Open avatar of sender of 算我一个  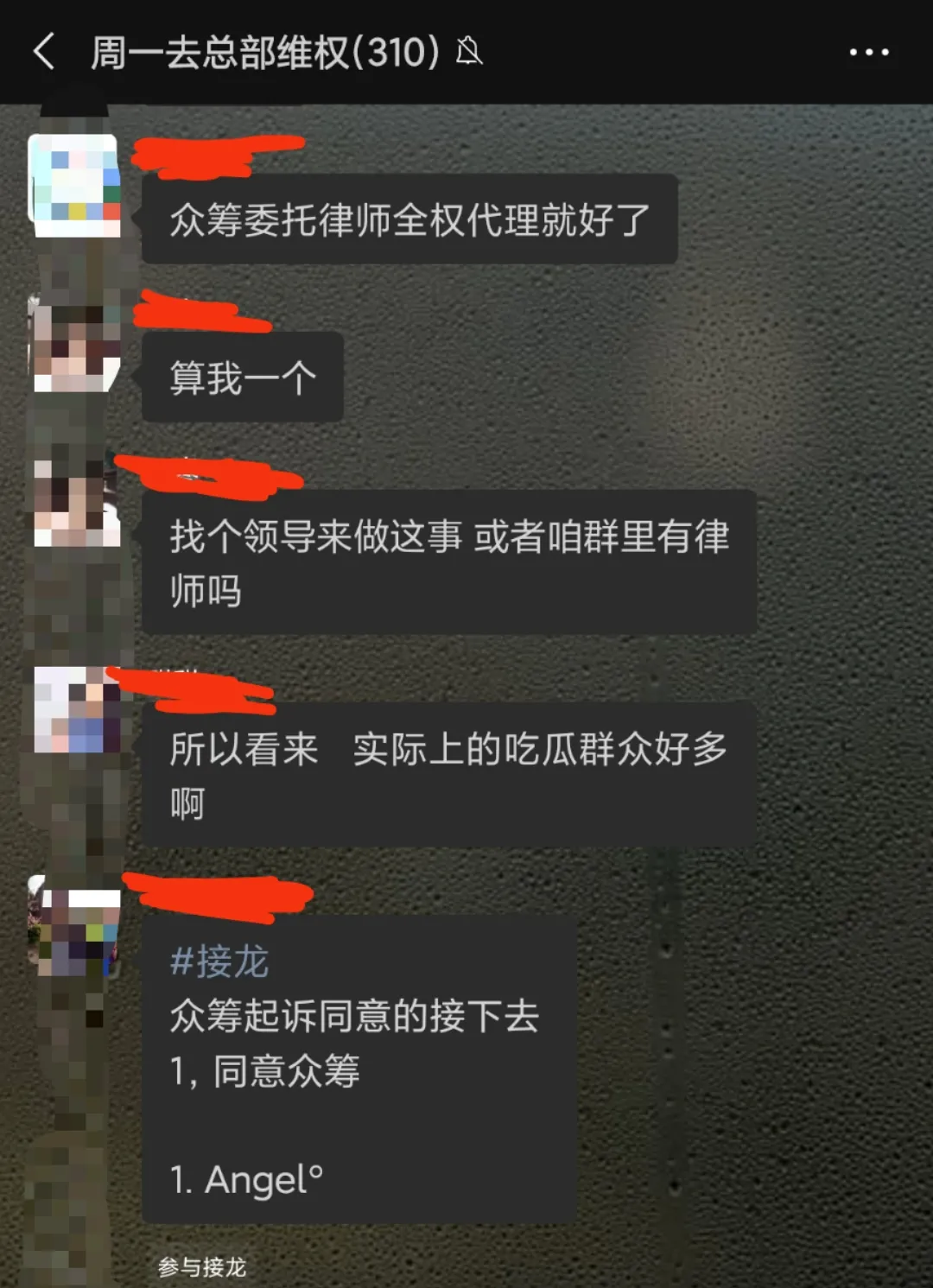coord(75,346)
